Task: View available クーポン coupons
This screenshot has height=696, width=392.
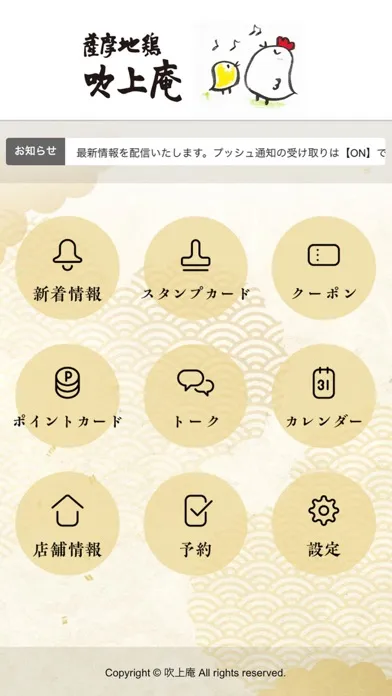Action: [324, 268]
